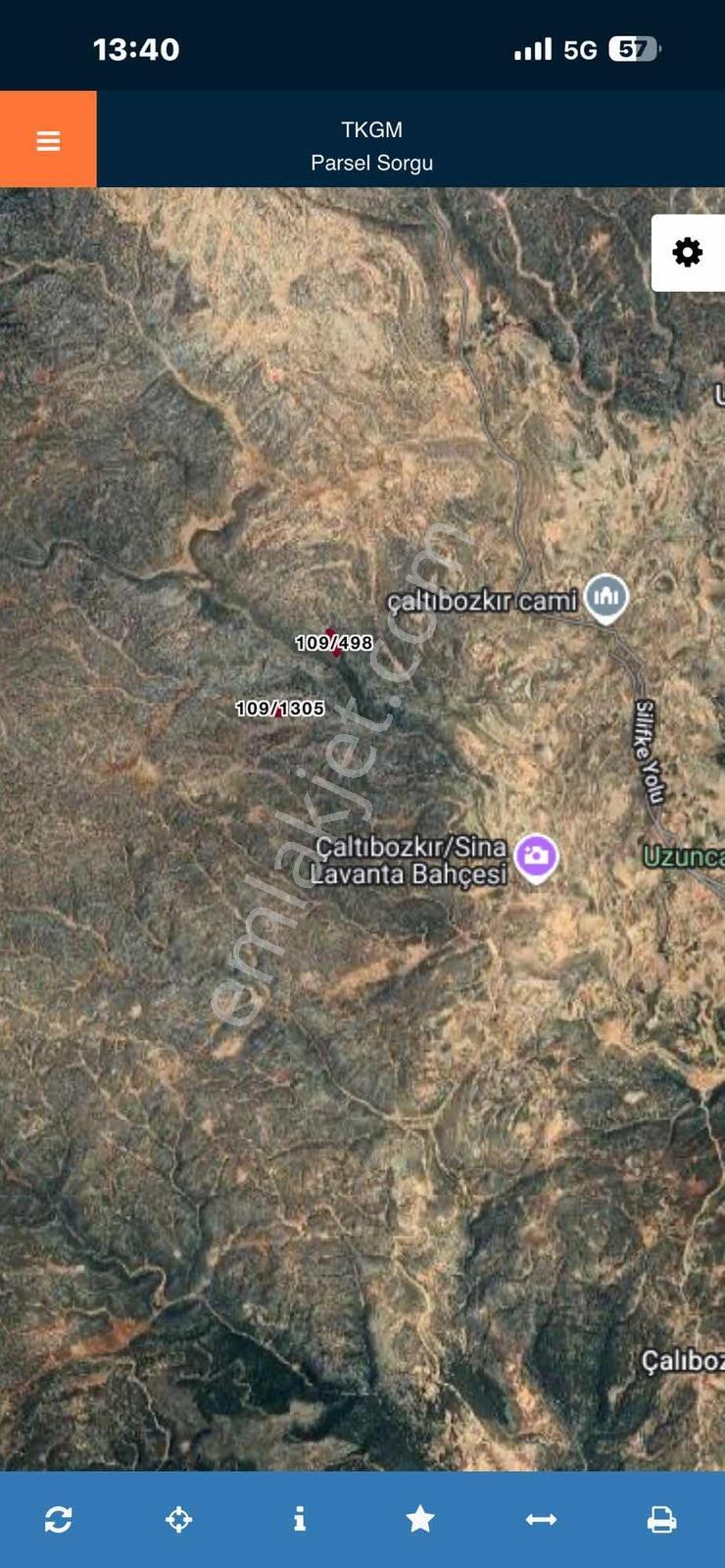Open the info icon in bottom toolbar

(x=300, y=1519)
